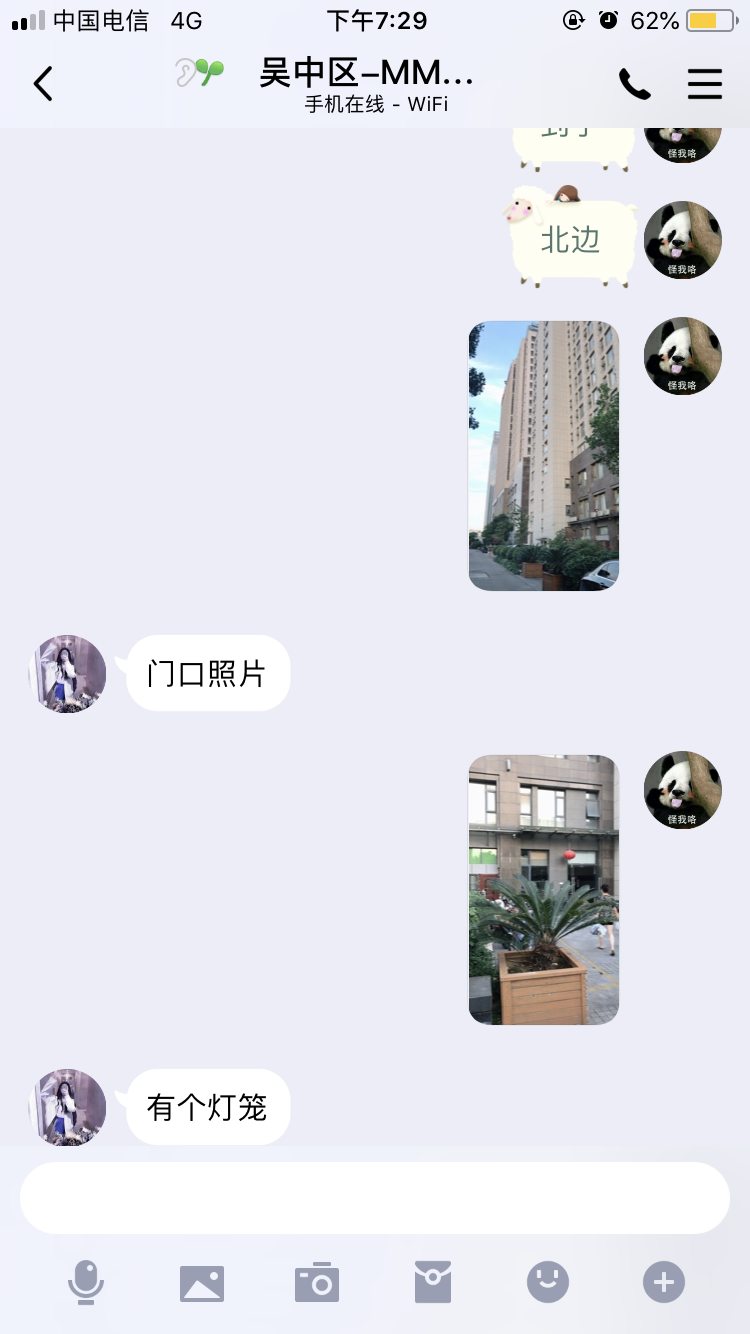
Task: Record a voice message with the microphone
Action: (86, 1282)
